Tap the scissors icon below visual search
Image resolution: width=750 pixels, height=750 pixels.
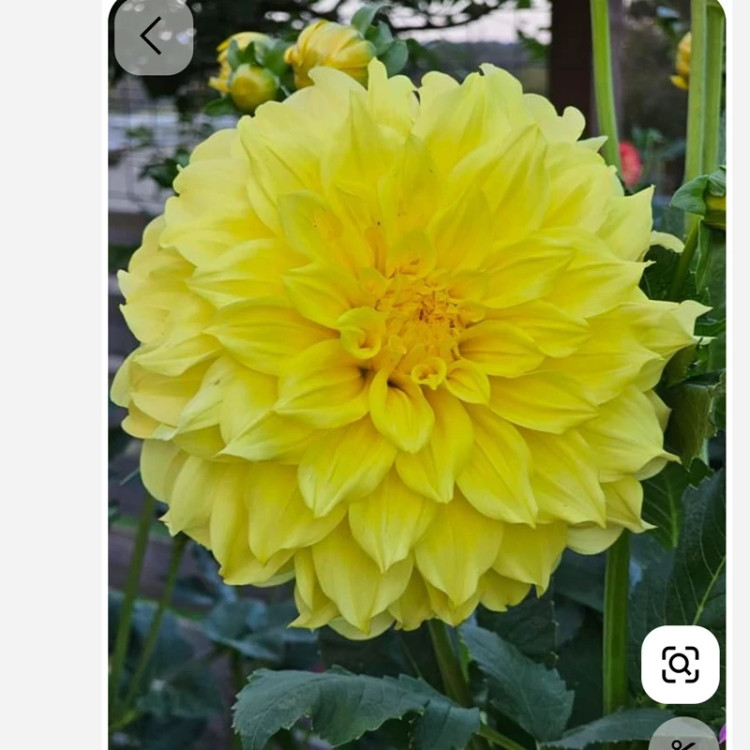[684, 740]
